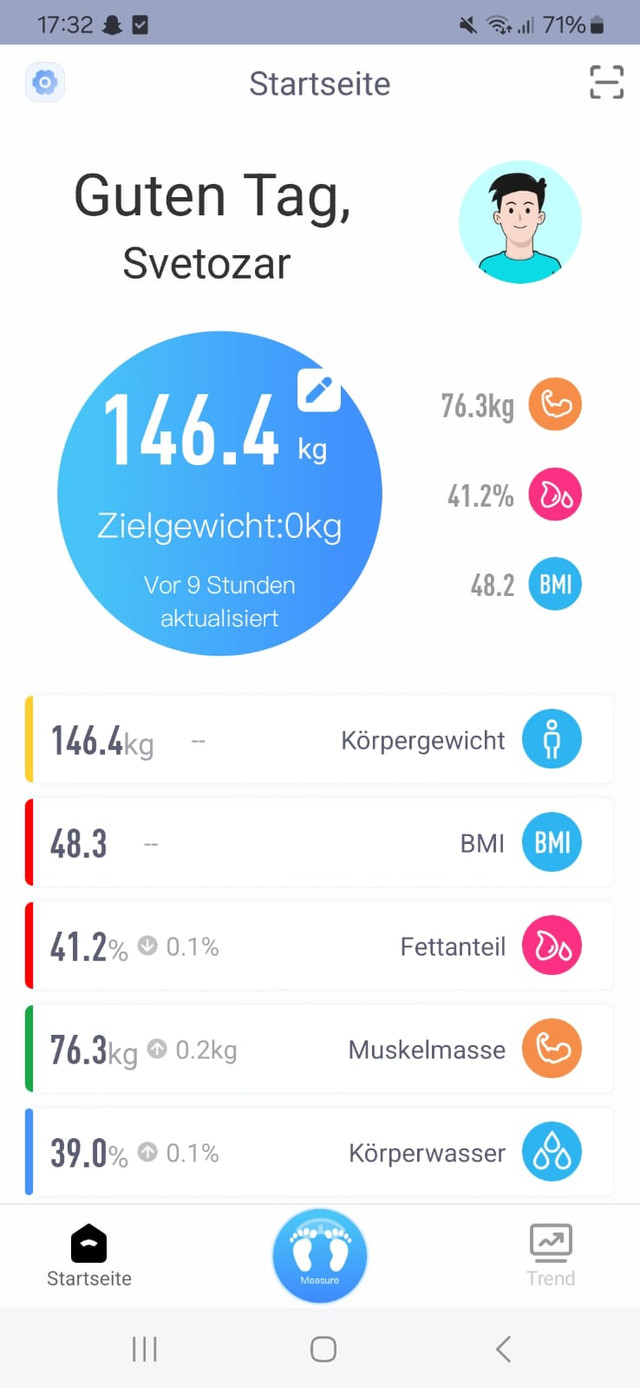Open the Muskelmasse row
Viewport: 640px width, 1388px height.
tap(318, 1049)
